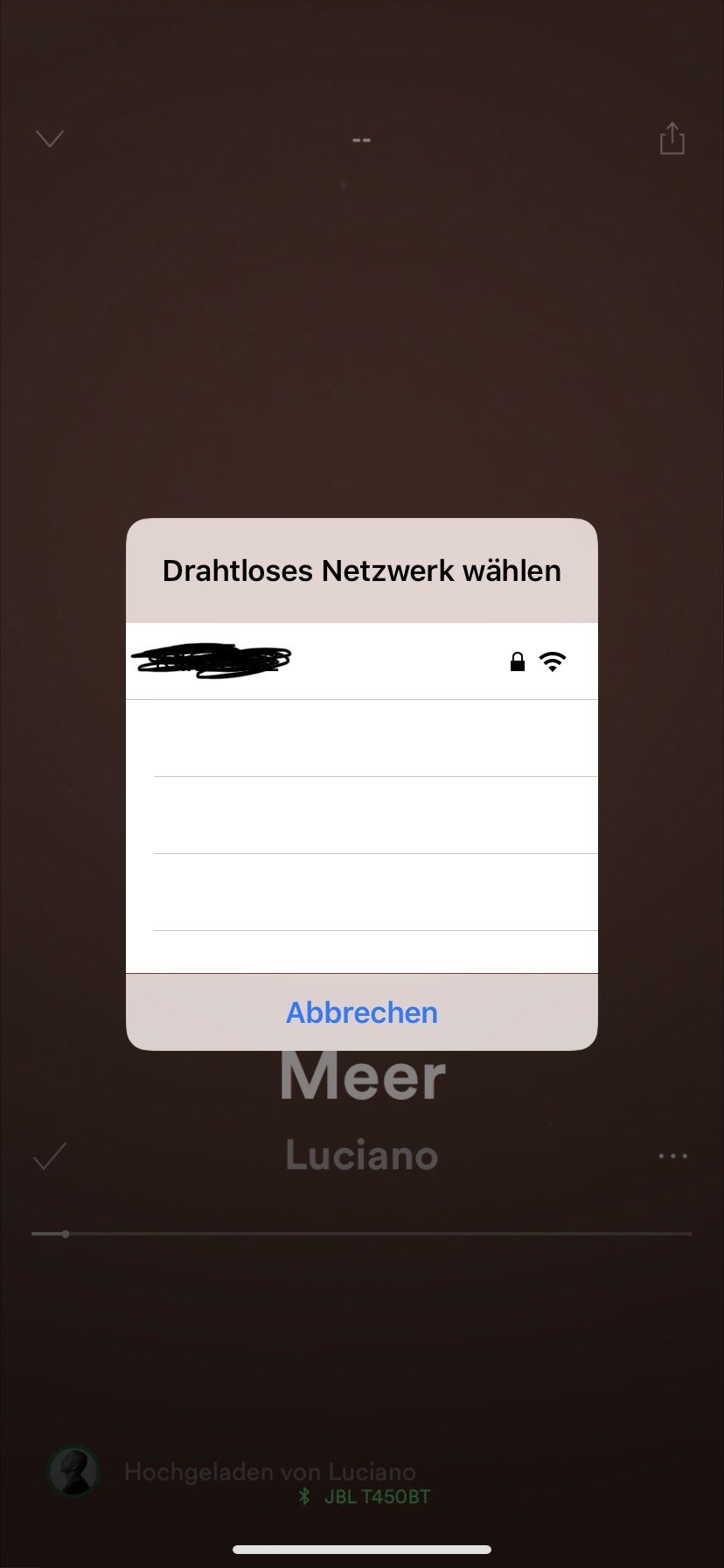This screenshot has height=1568, width=724.
Task: Tap the checkmark icon on the left side
Action: pos(49,1157)
